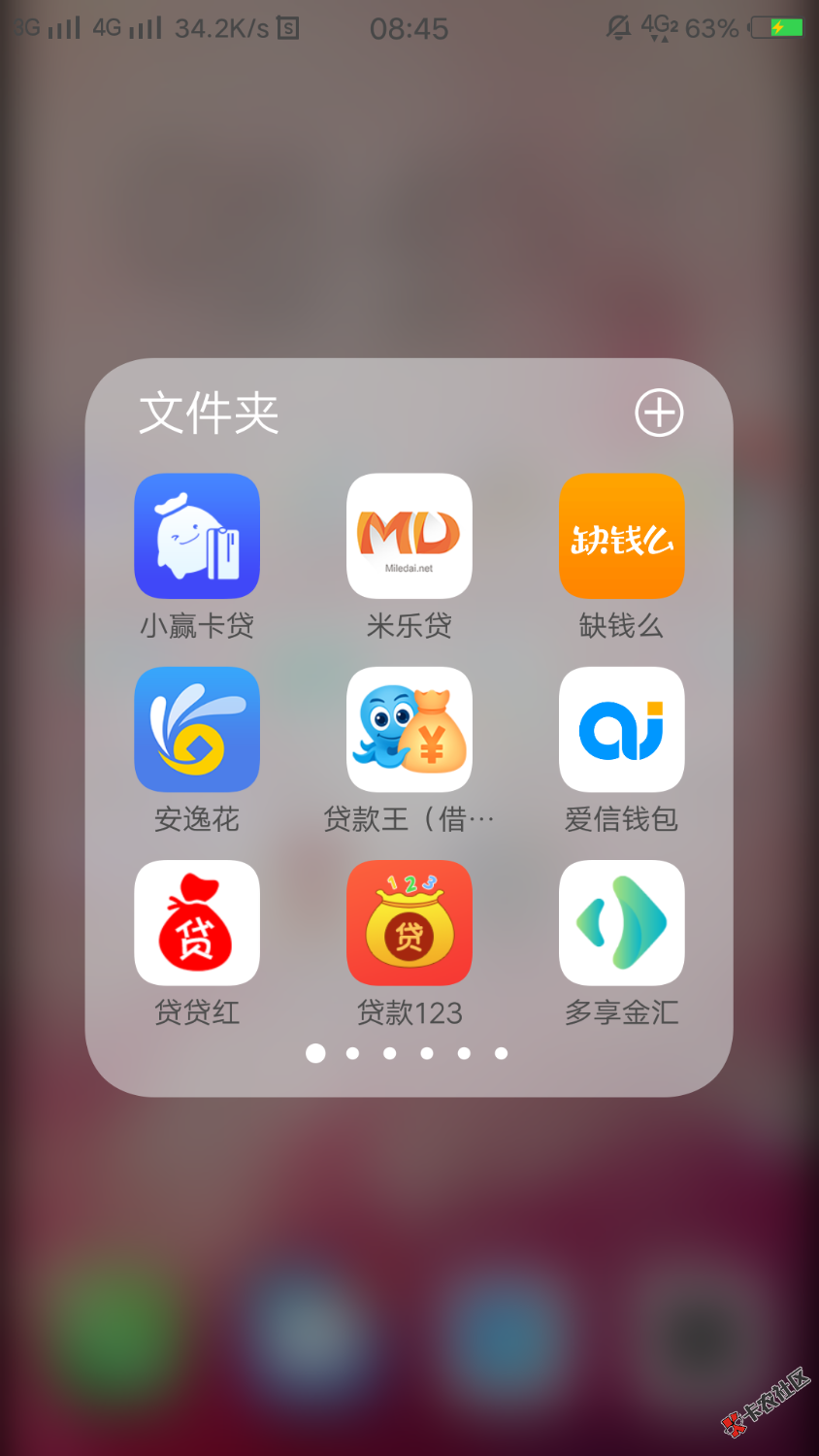Launch the 安逸花 app
The image size is (819, 1456).
coord(197,729)
